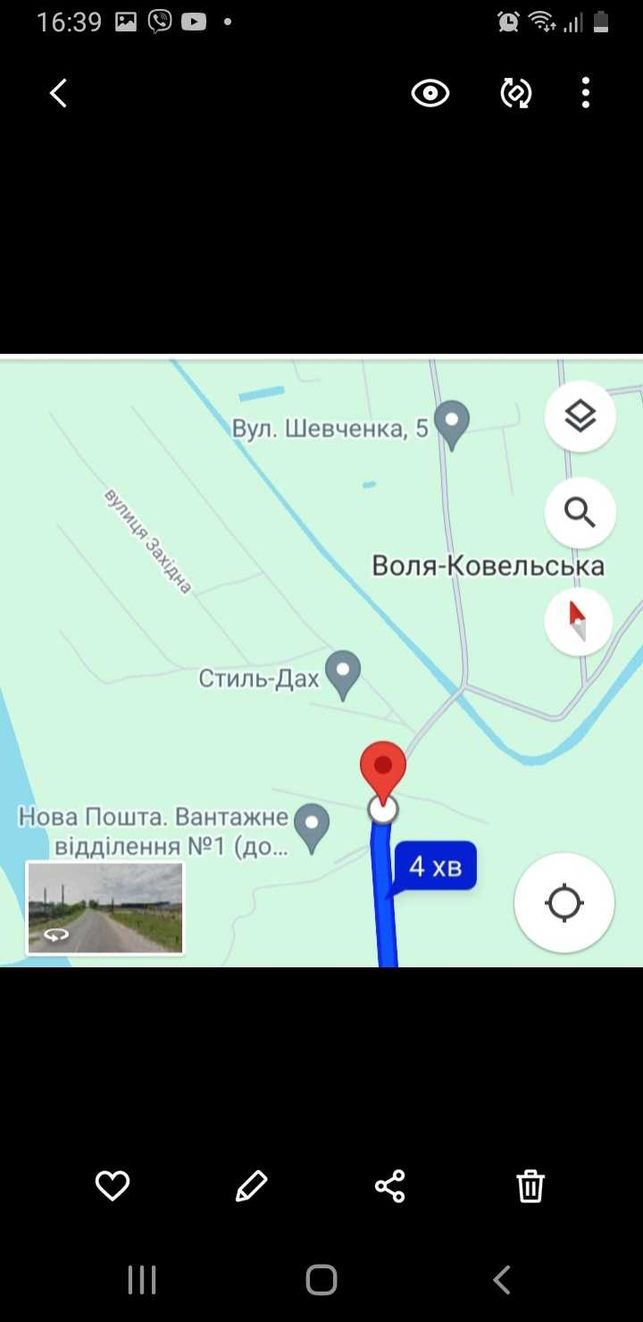The image size is (643, 1322).
Task: Edit the image with pencil icon
Action: click(x=251, y=1186)
